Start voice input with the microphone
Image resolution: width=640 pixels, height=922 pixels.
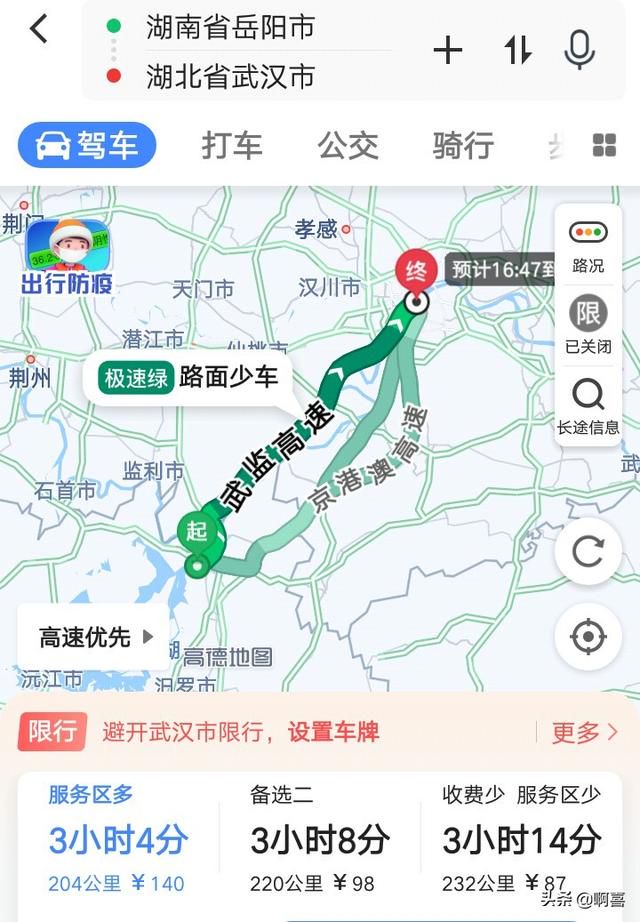pyautogui.click(x=580, y=50)
